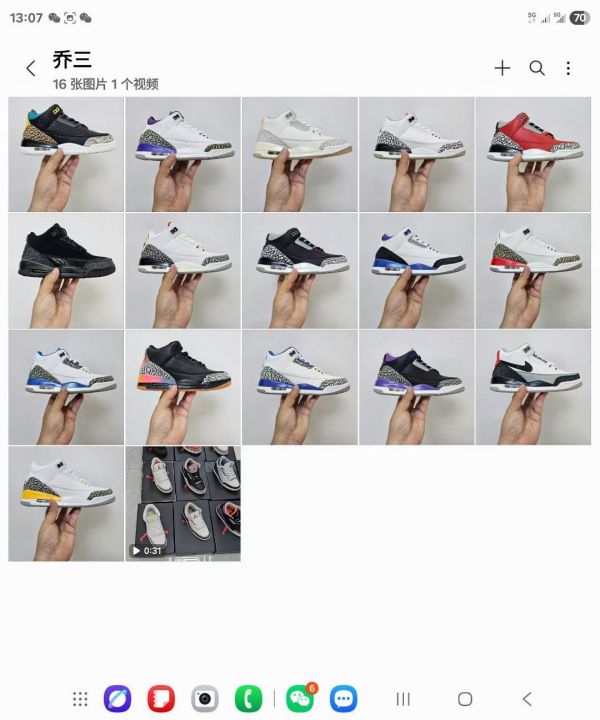This screenshot has width=600, height=720.
Task: Go back from the 乔三 album
Action: point(31,68)
